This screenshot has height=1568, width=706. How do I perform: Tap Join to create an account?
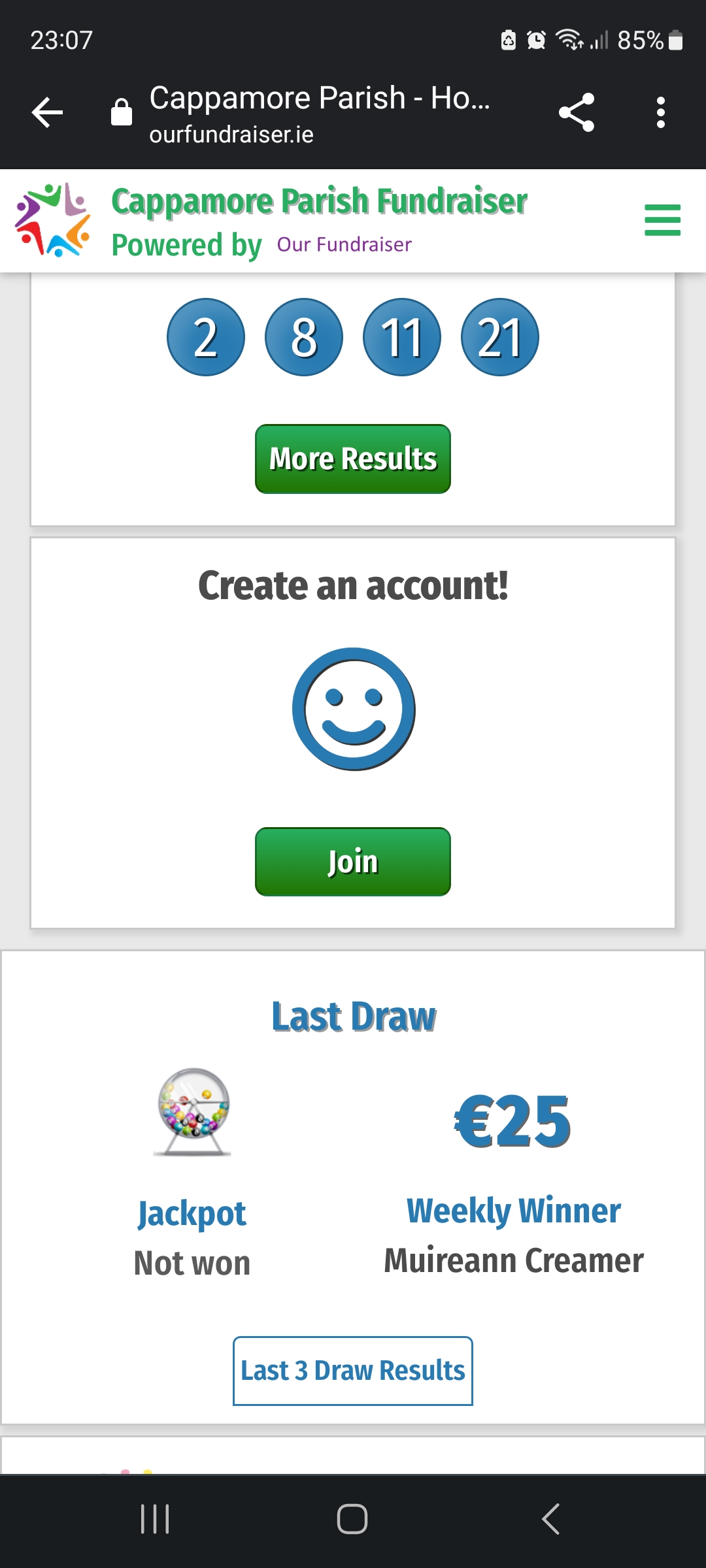click(353, 862)
